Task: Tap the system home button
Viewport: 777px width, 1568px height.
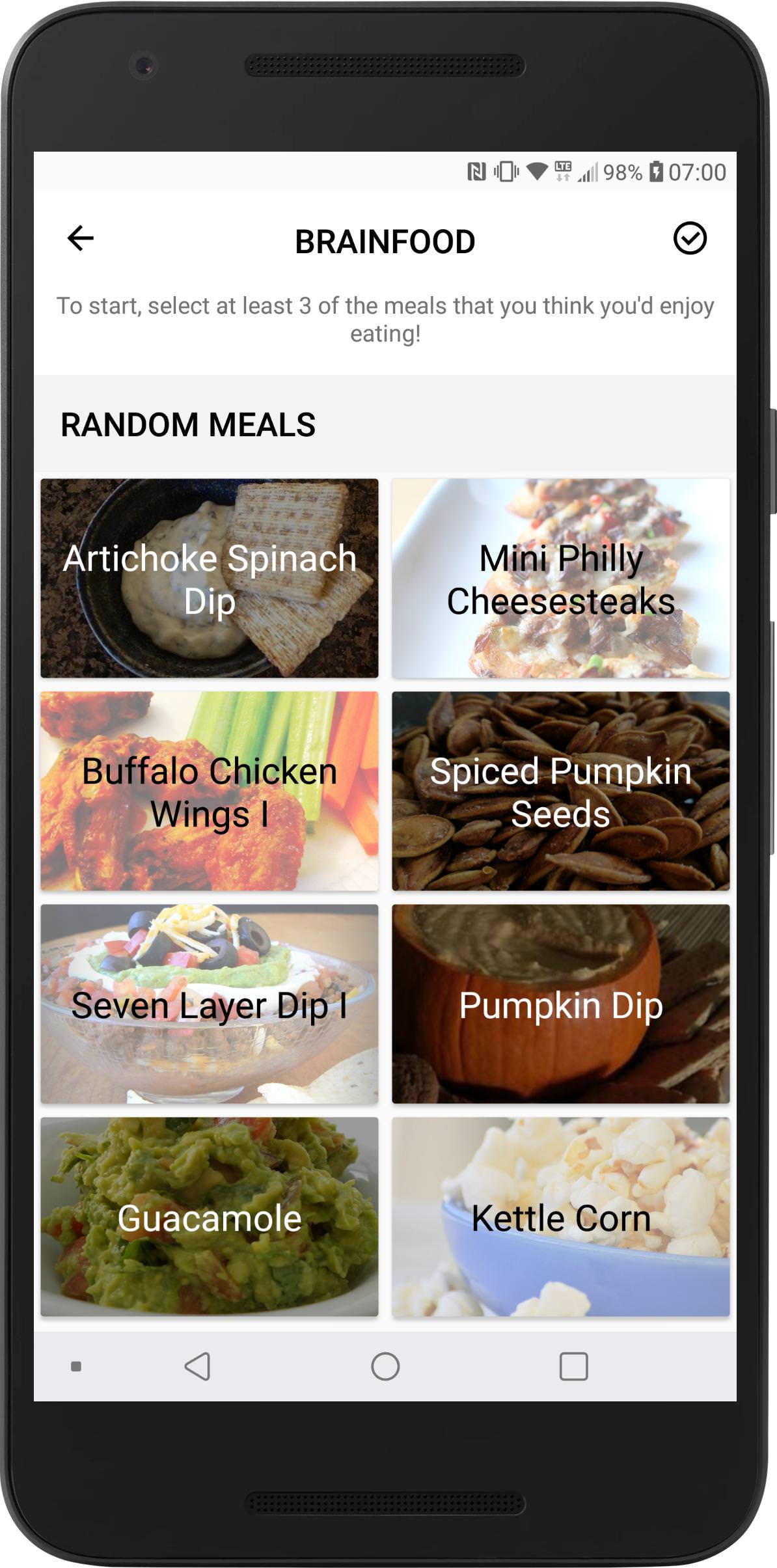Action: click(385, 1366)
